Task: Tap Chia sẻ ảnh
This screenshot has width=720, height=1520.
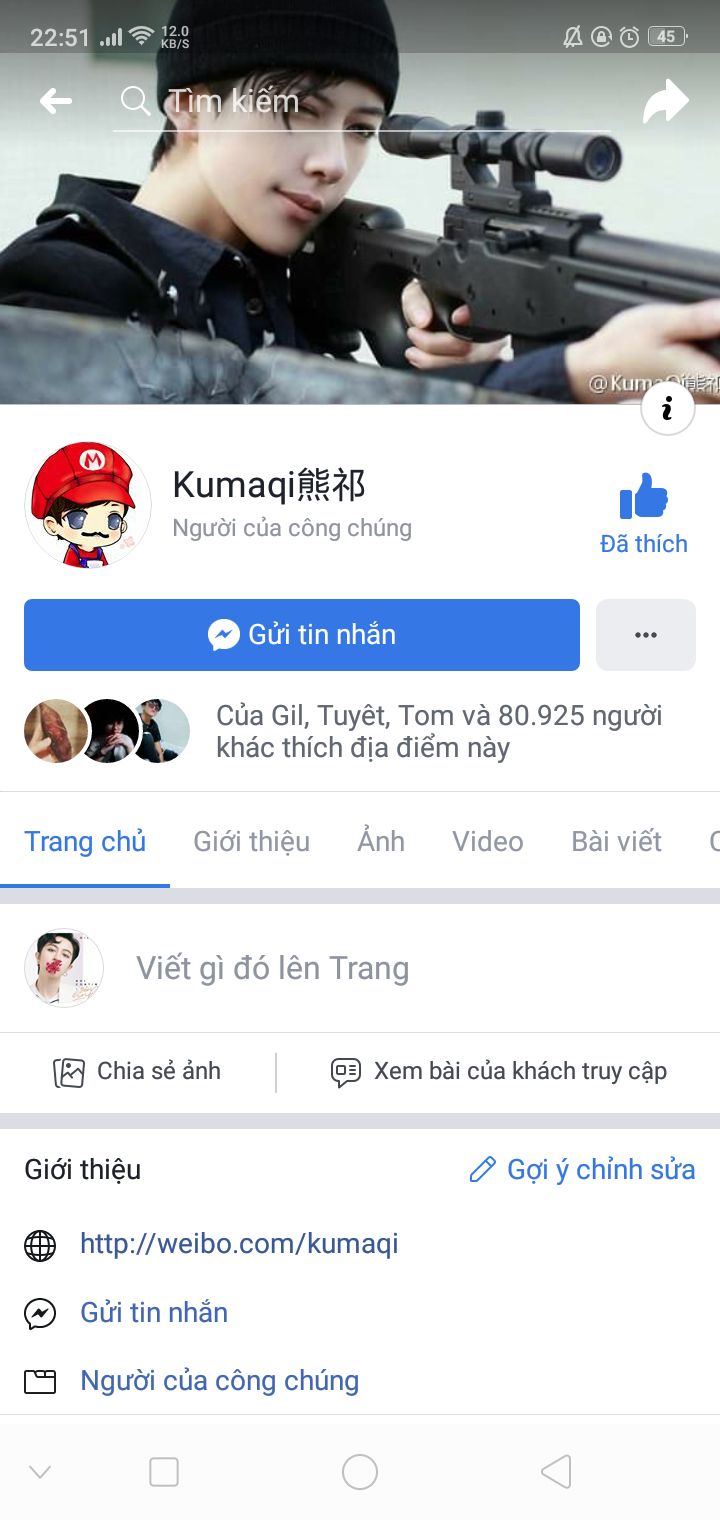Action: click(137, 1072)
